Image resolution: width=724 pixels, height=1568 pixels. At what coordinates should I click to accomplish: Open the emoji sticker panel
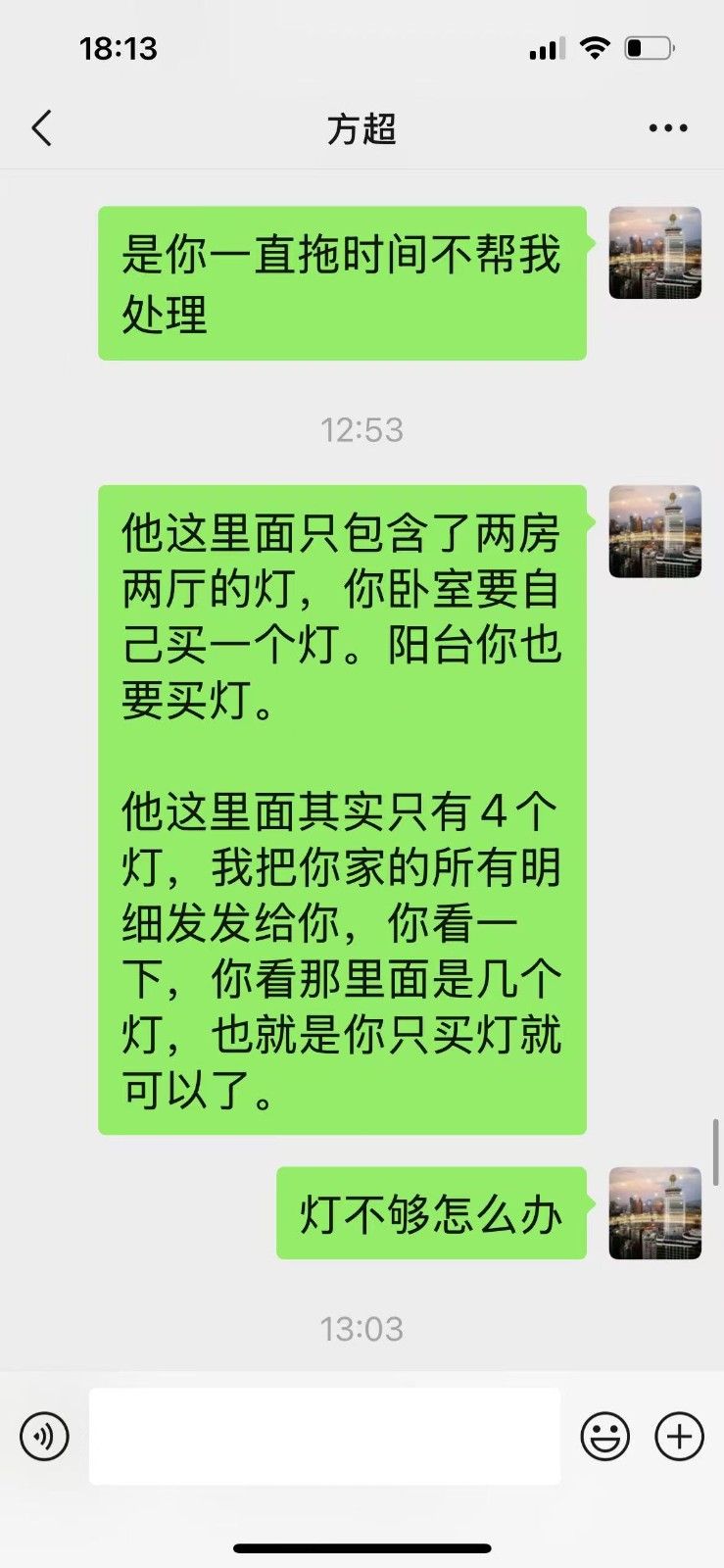click(605, 1437)
